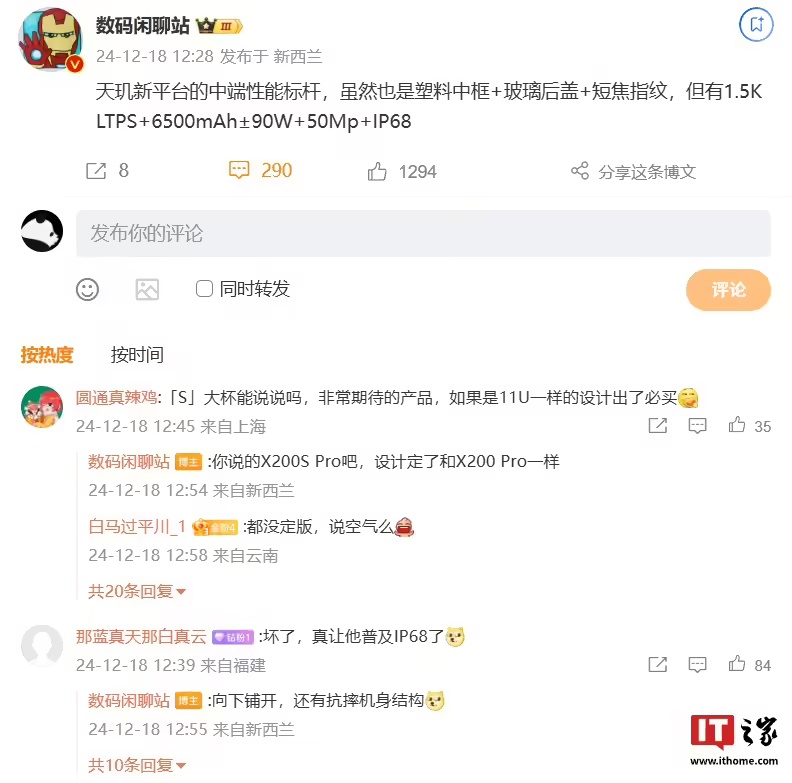Expand 共20条回复 replies
This screenshot has width=792, height=783.
(137, 591)
